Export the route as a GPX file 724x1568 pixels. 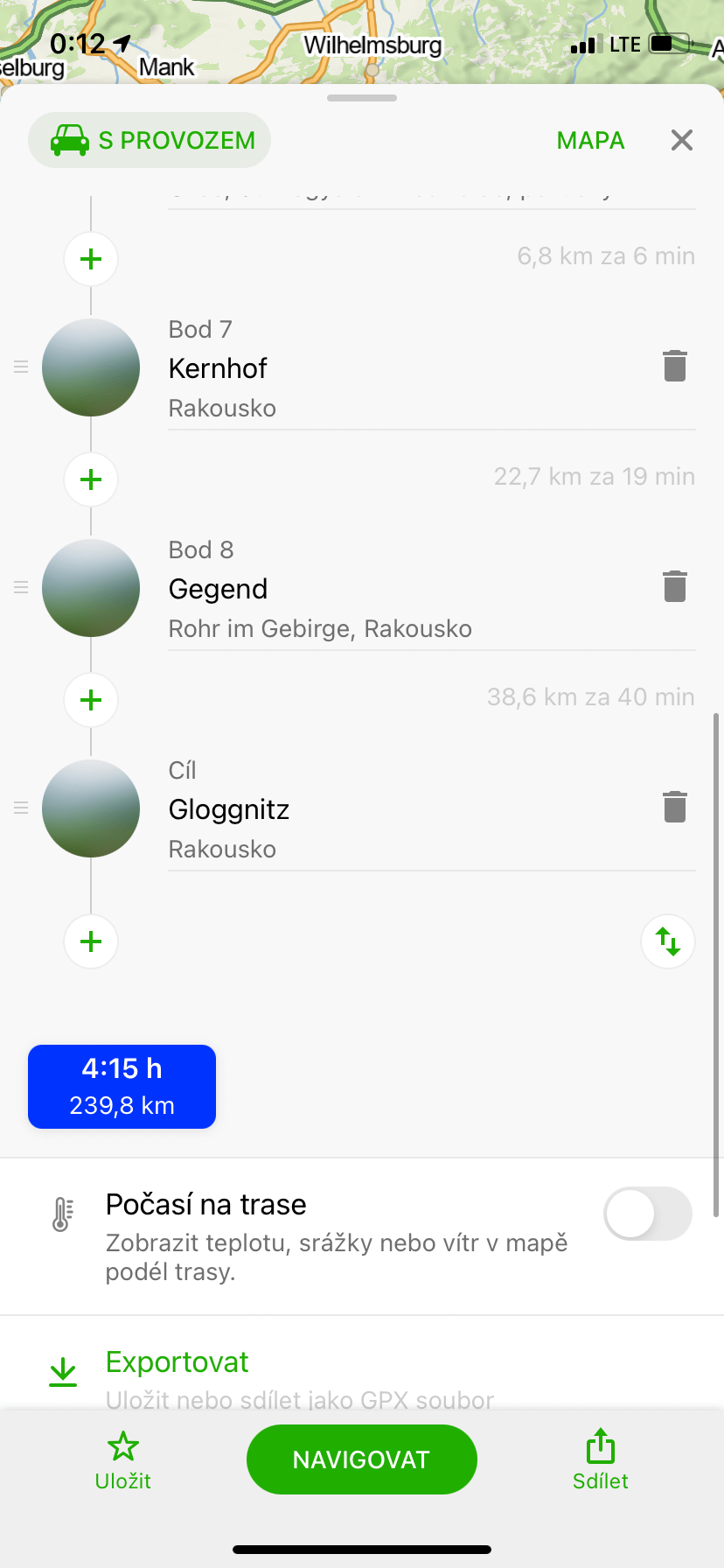[x=178, y=1362]
